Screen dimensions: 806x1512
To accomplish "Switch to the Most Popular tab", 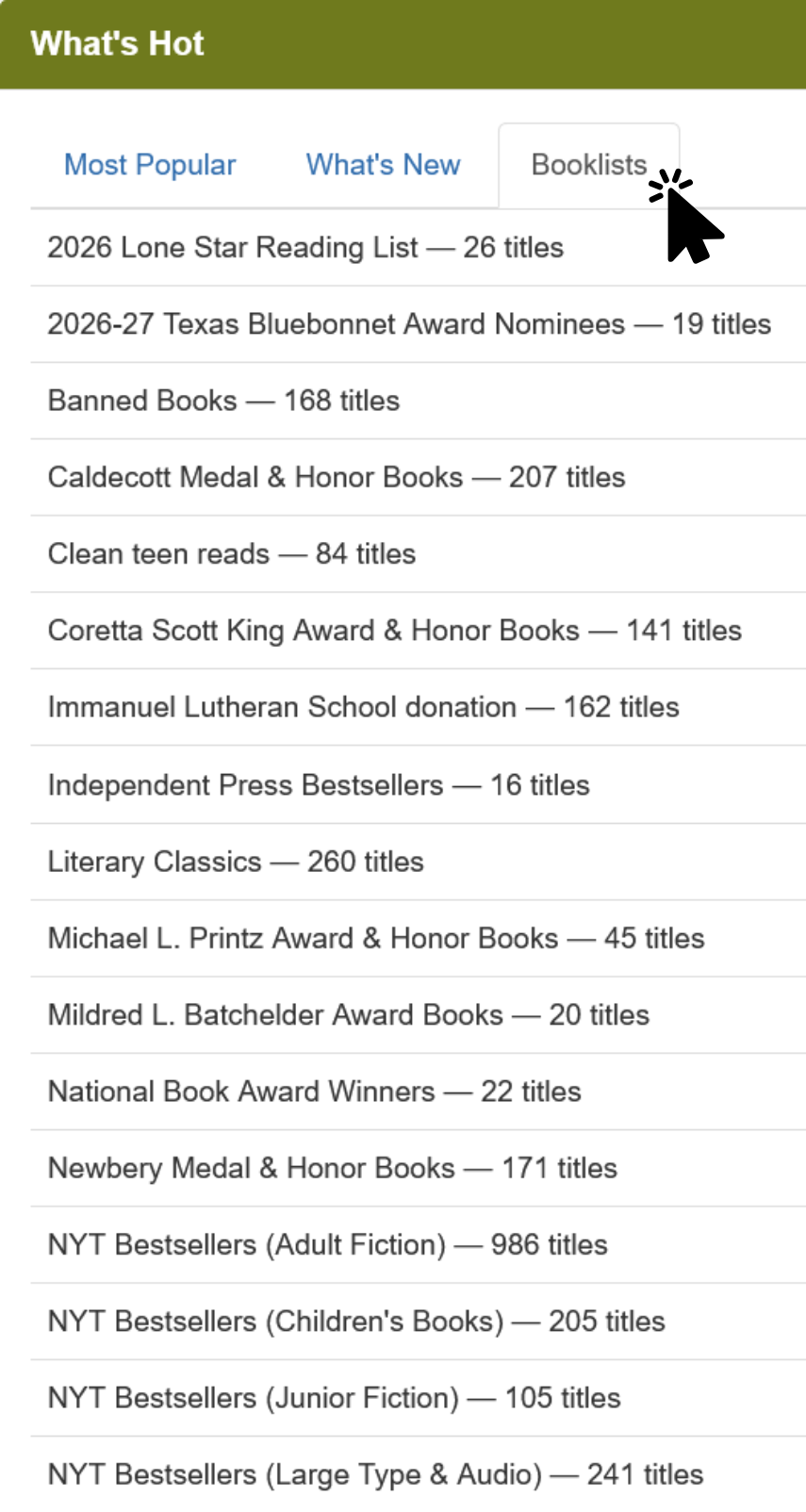I will pos(150,165).
